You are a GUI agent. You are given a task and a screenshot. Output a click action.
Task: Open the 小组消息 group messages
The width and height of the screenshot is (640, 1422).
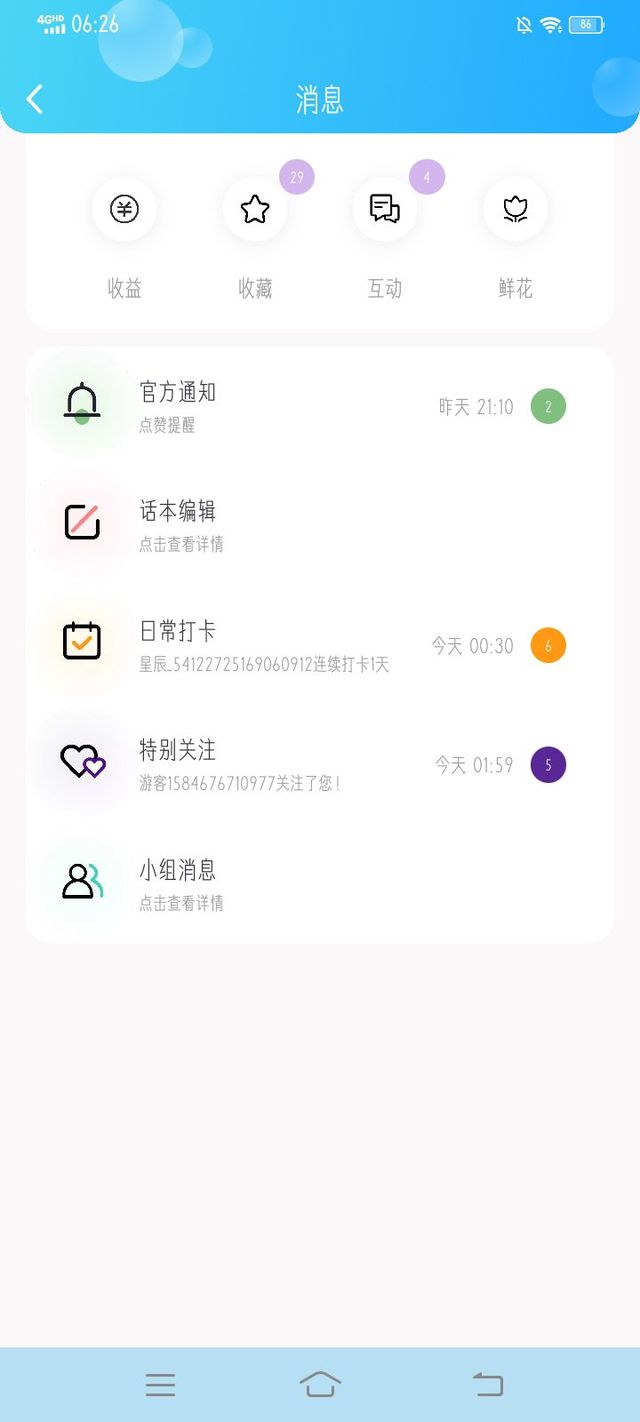(320, 884)
